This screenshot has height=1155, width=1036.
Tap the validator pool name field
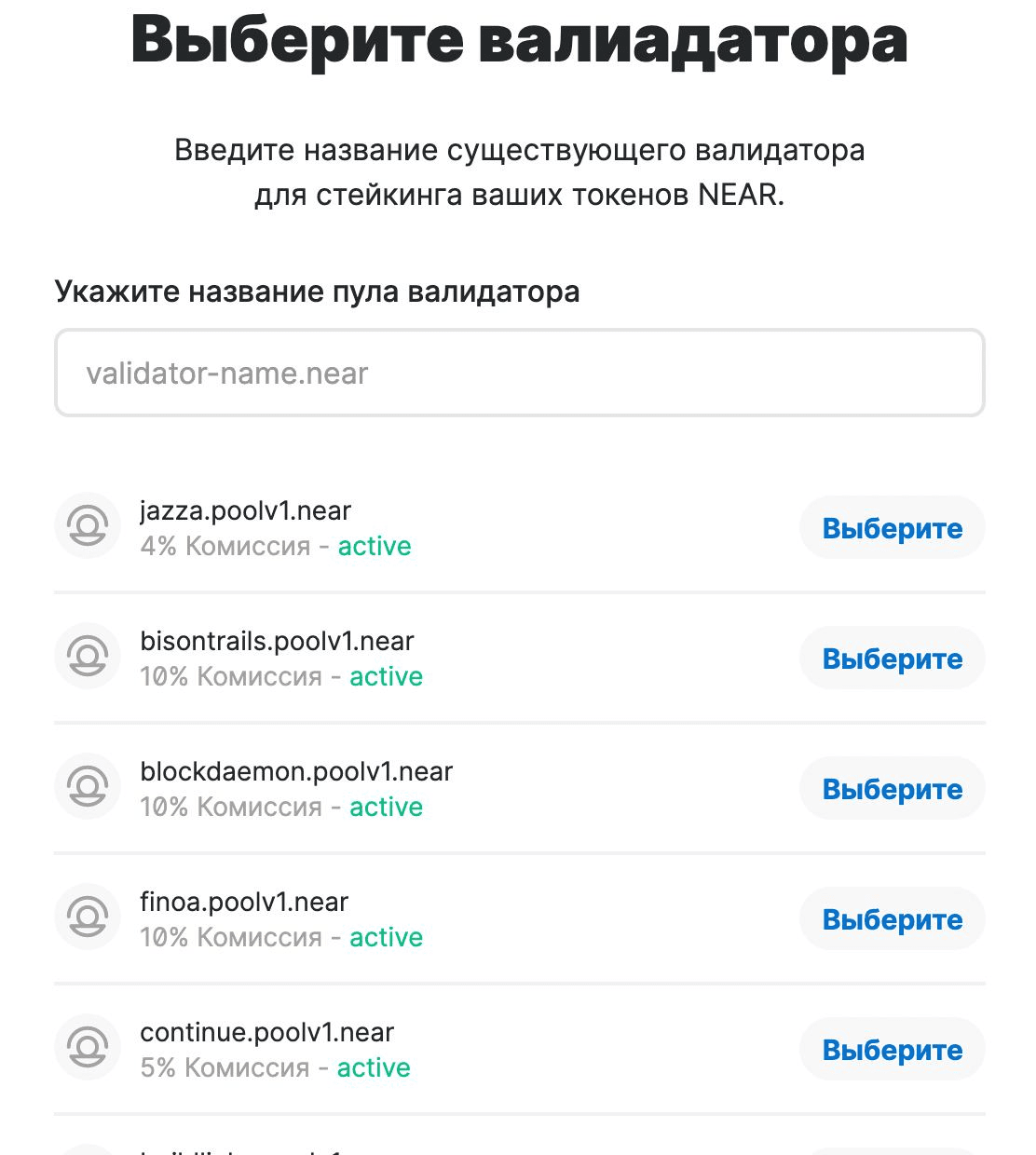(x=519, y=373)
